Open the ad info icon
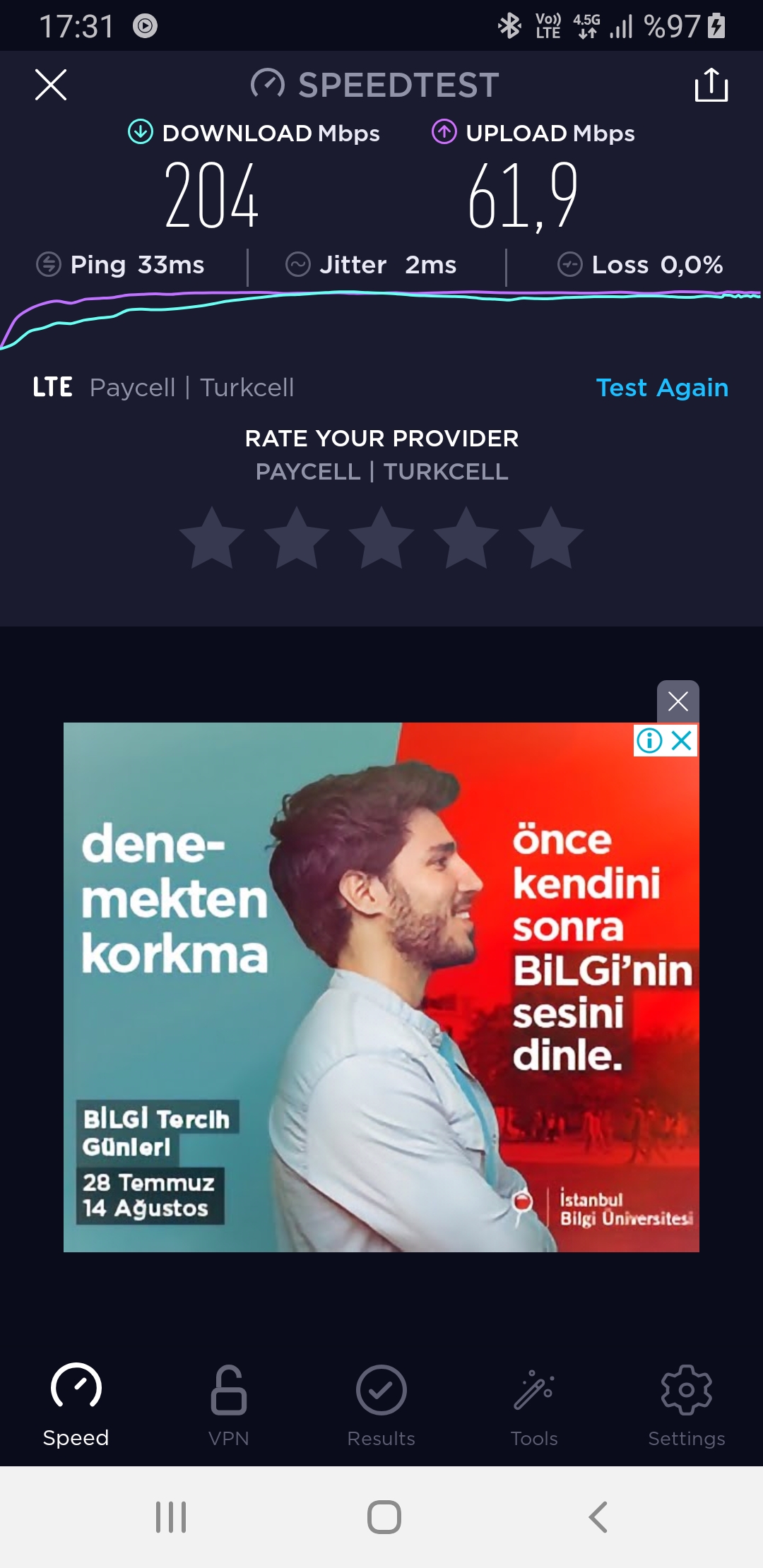 pos(649,741)
